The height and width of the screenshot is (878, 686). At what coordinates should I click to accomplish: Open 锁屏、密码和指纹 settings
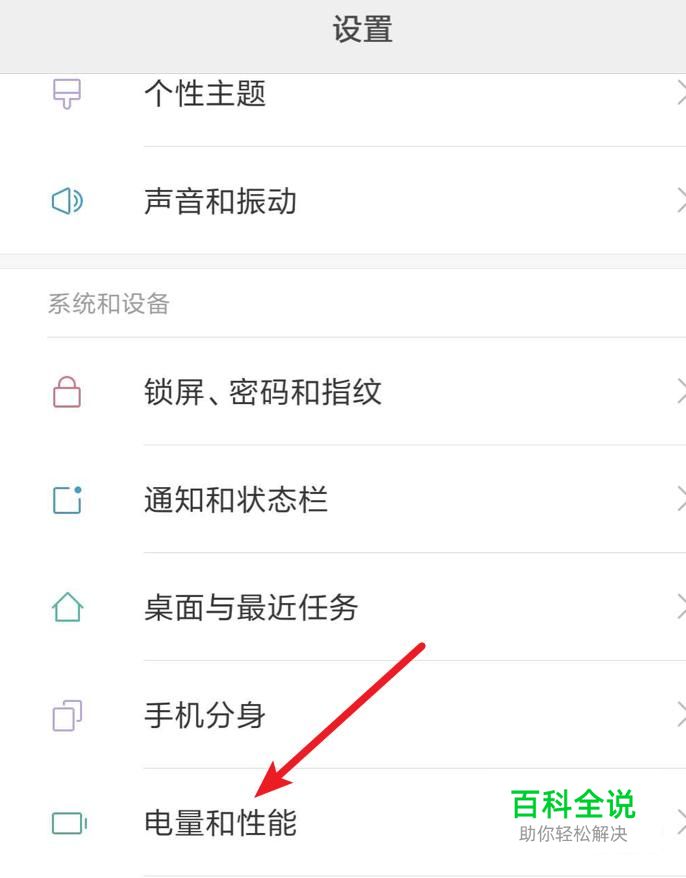[262, 392]
